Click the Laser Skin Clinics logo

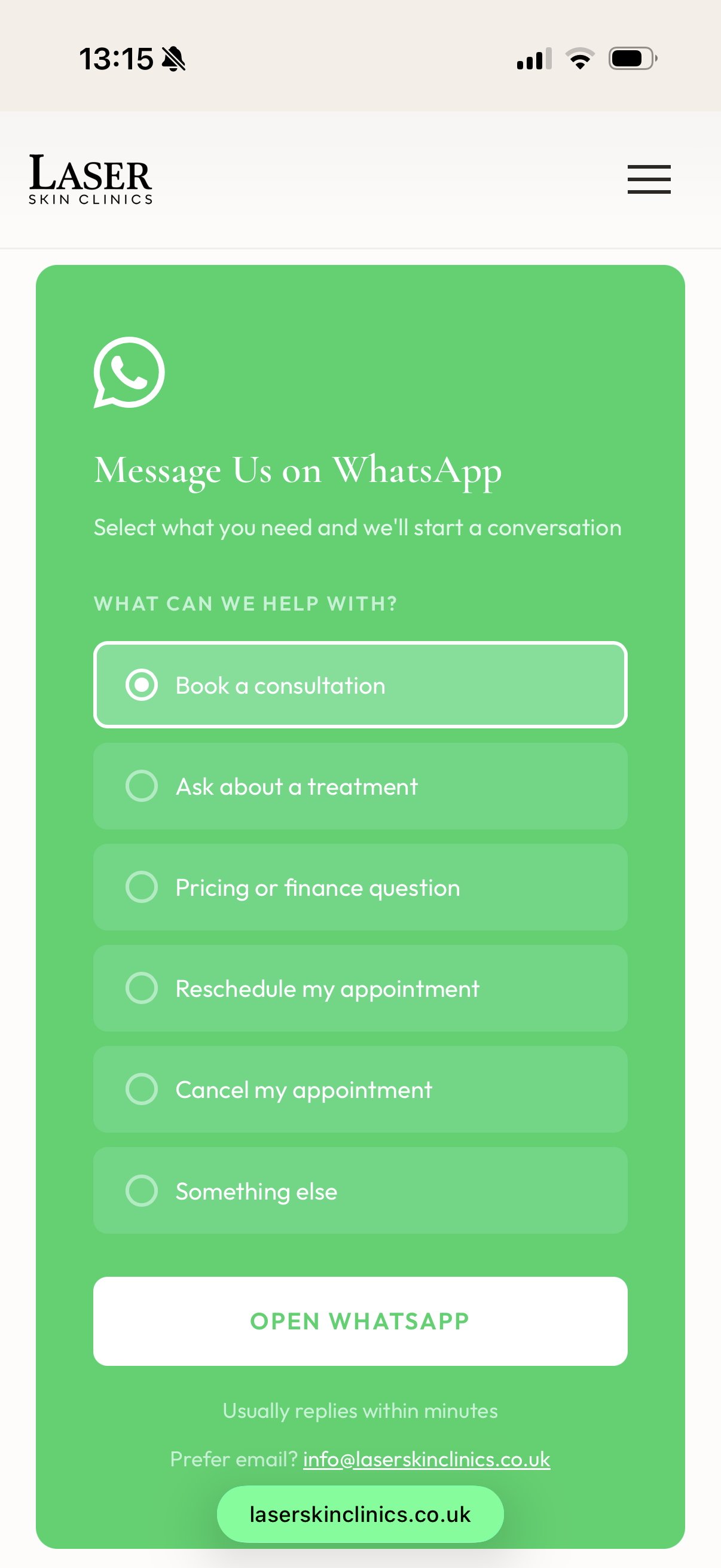90,179
